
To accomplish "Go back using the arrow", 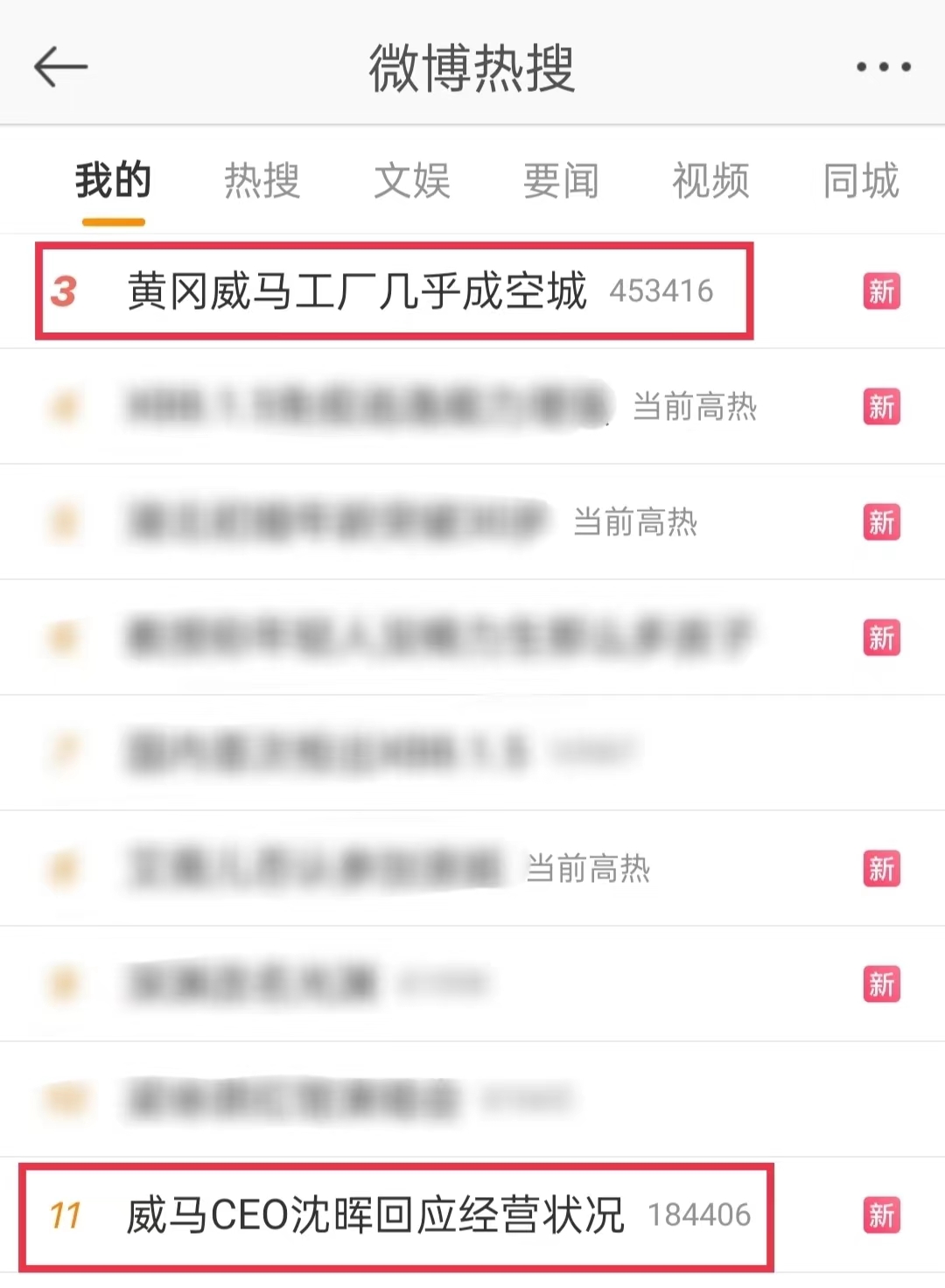I will click(x=60, y=67).
